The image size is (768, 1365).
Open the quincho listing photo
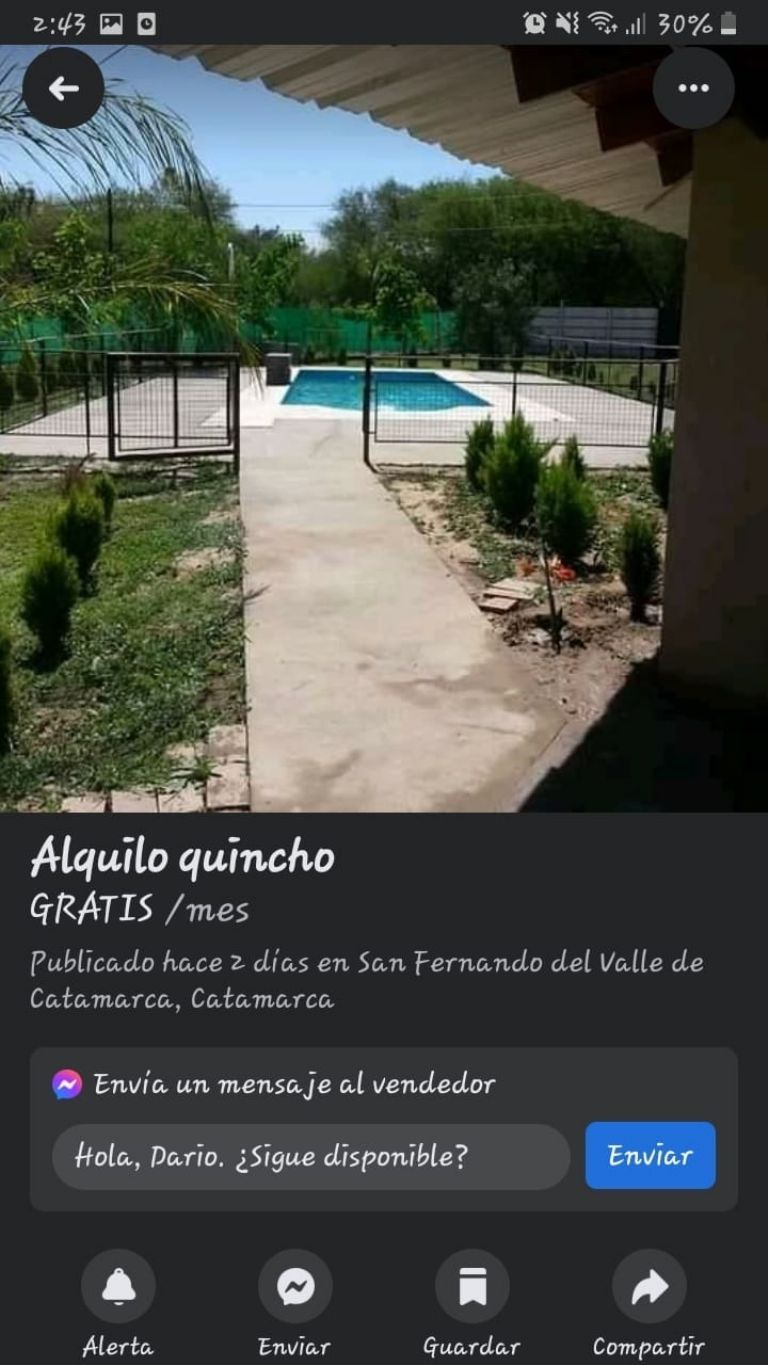point(384,450)
